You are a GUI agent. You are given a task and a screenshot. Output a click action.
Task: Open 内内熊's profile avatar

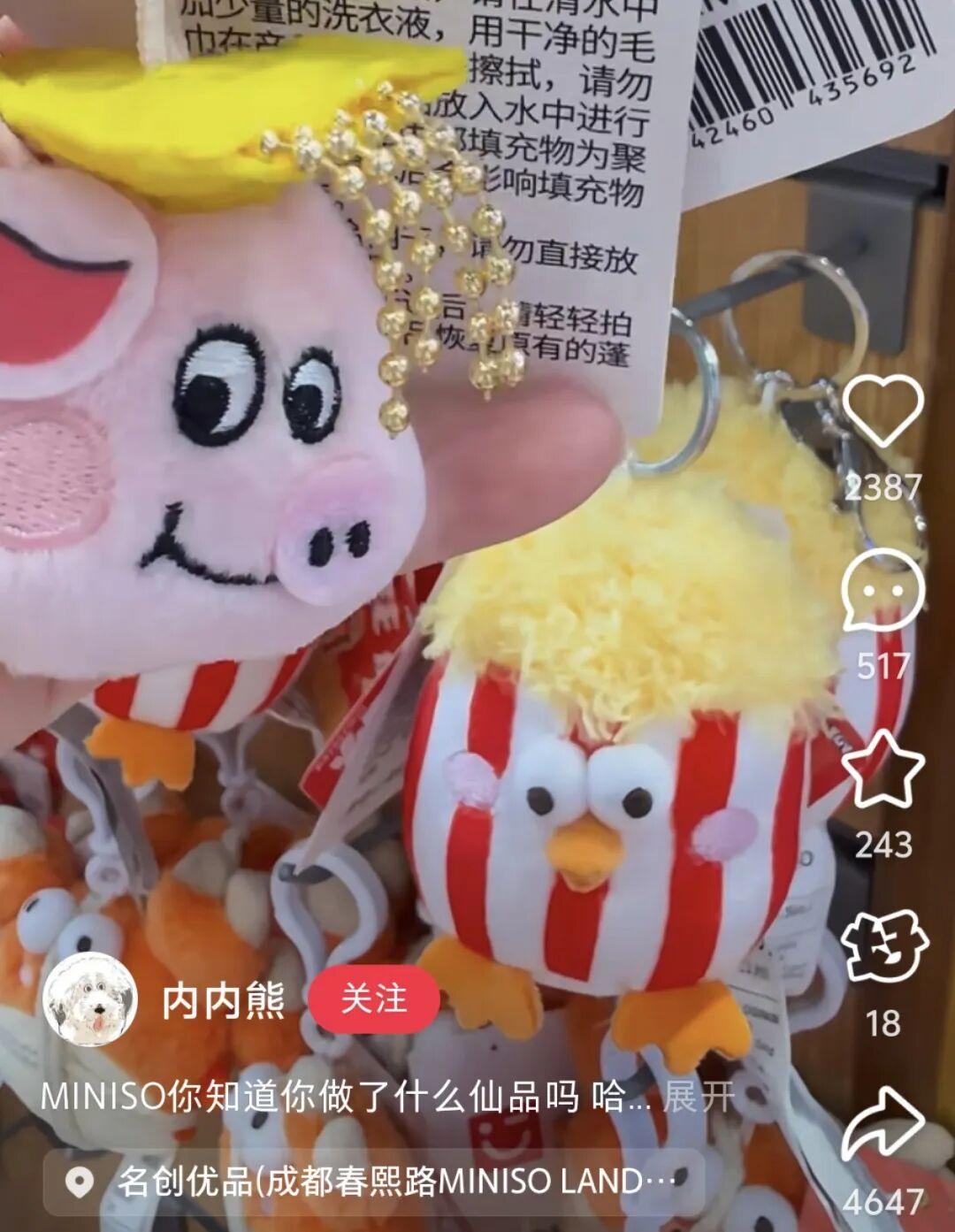(x=90, y=1000)
